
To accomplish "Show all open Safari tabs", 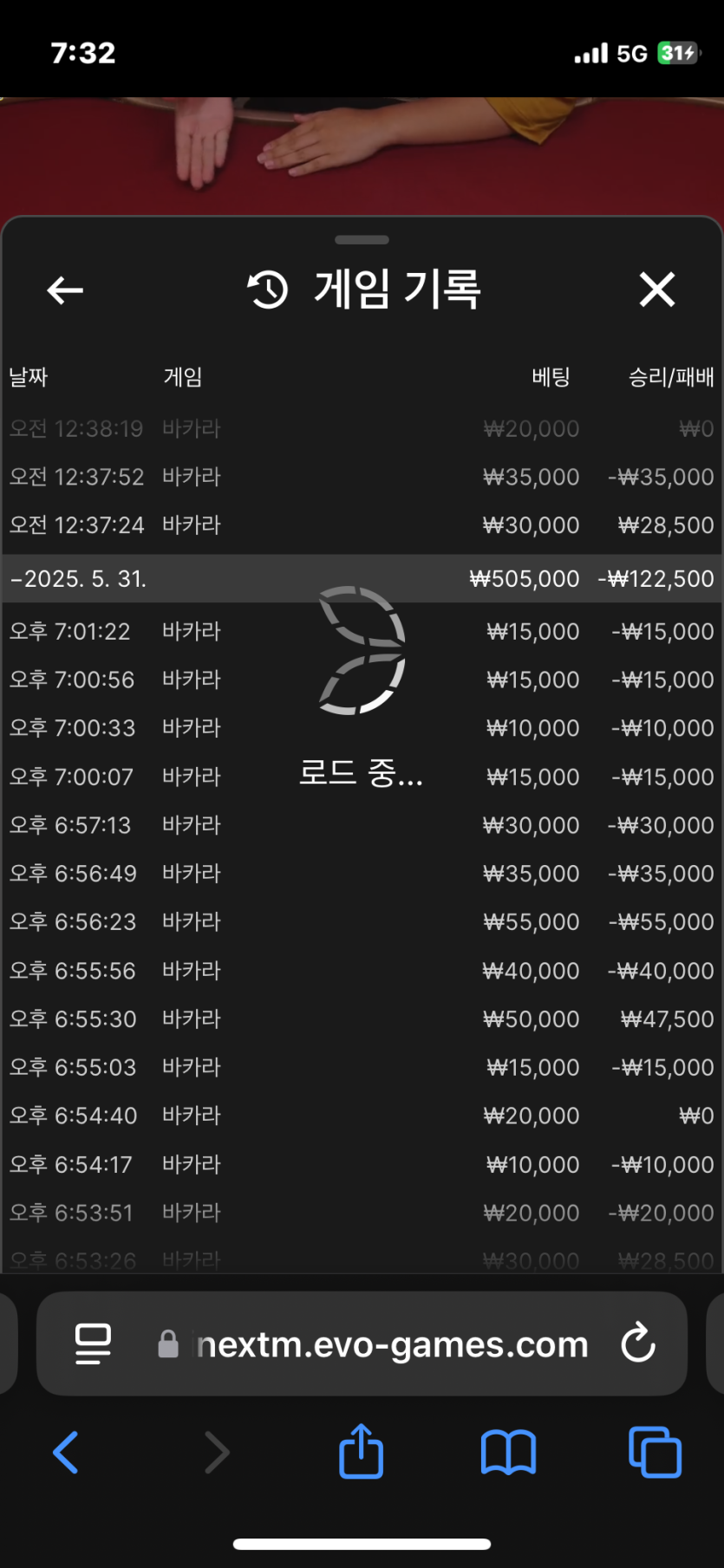I will click(x=655, y=1452).
